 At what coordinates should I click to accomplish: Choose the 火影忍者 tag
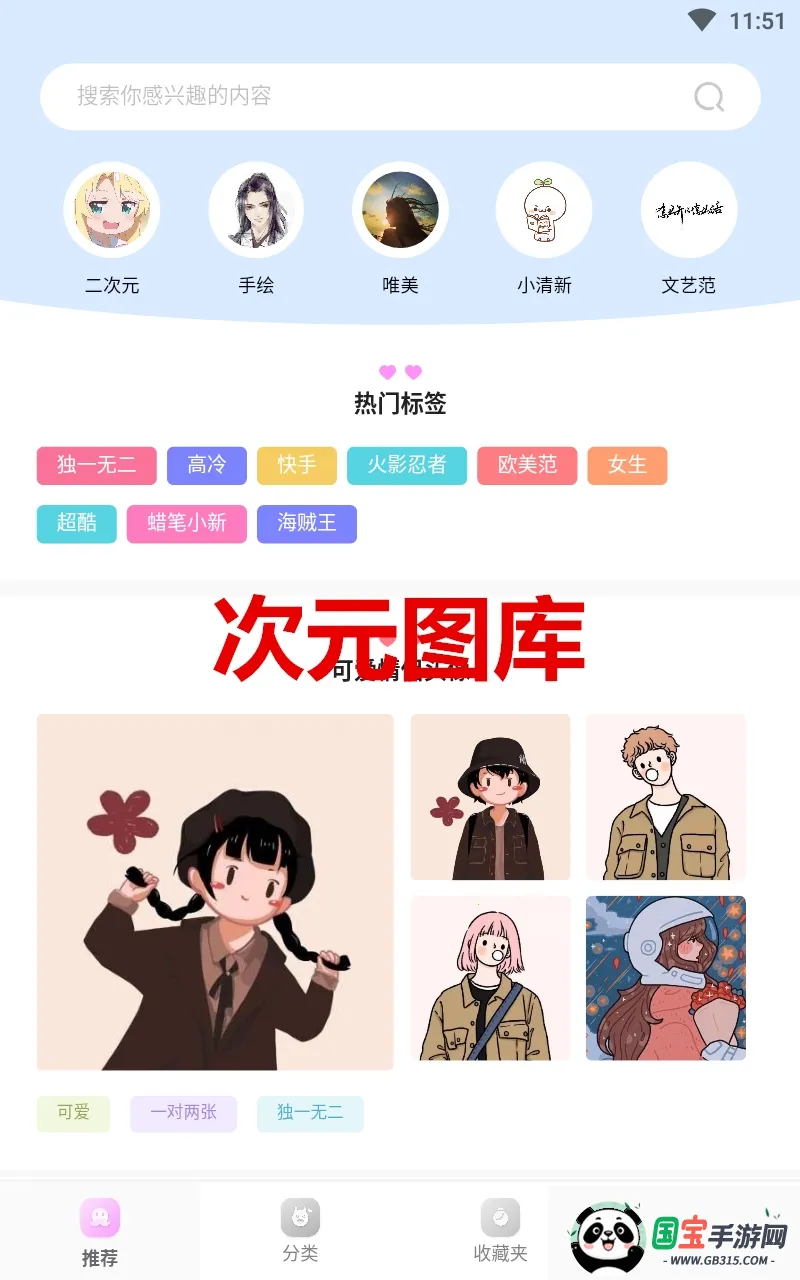(407, 465)
